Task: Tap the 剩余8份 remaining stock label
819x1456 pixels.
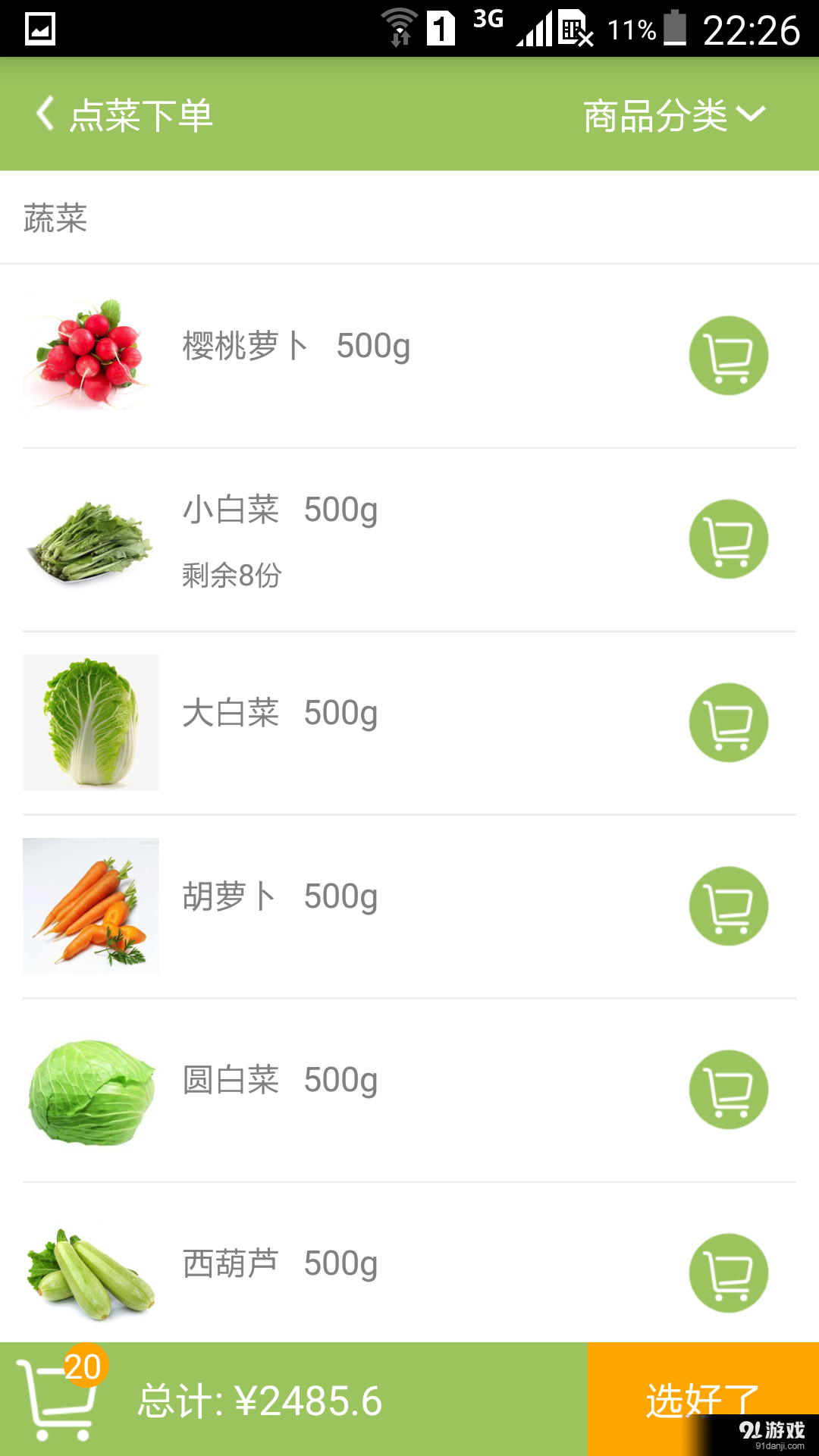Action: coord(231,576)
